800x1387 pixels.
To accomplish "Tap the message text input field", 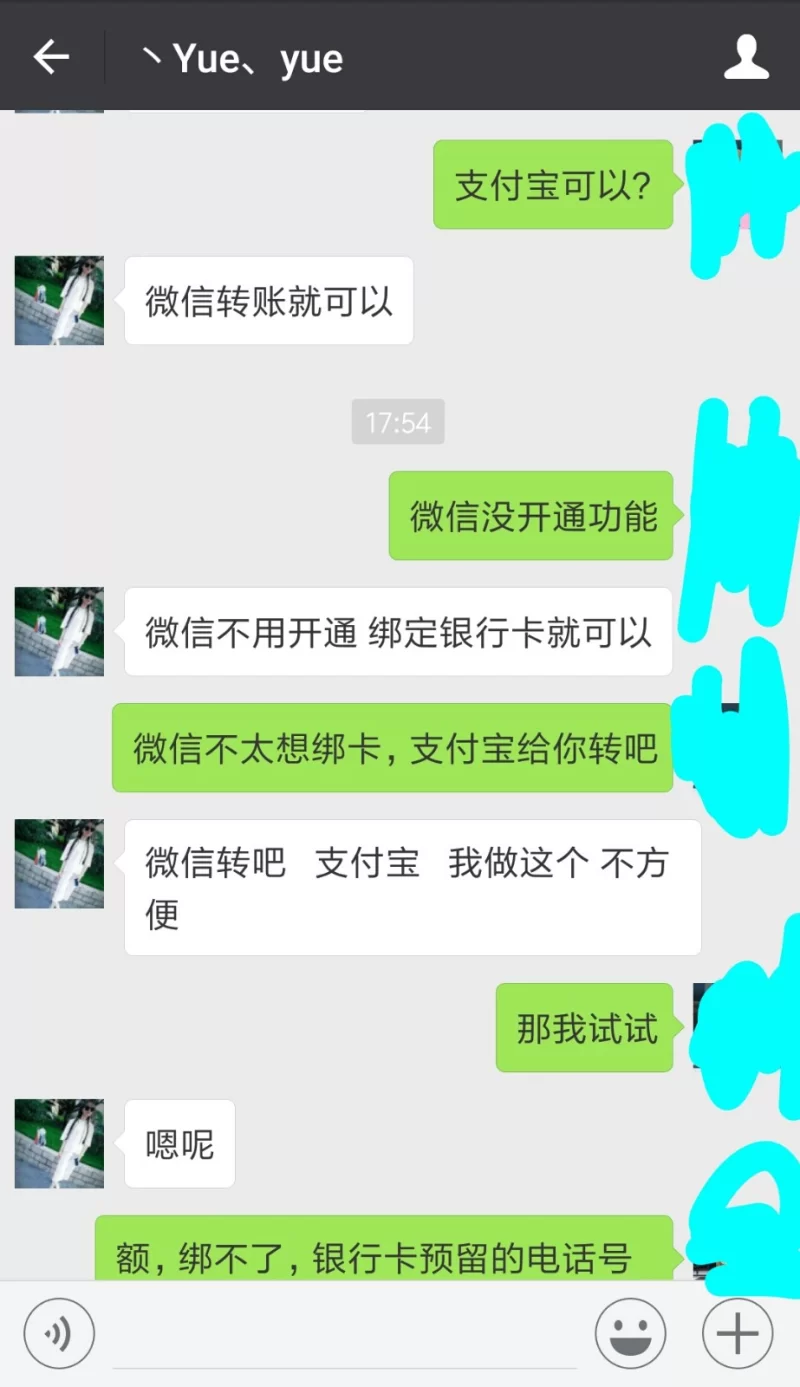I will [345, 1335].
